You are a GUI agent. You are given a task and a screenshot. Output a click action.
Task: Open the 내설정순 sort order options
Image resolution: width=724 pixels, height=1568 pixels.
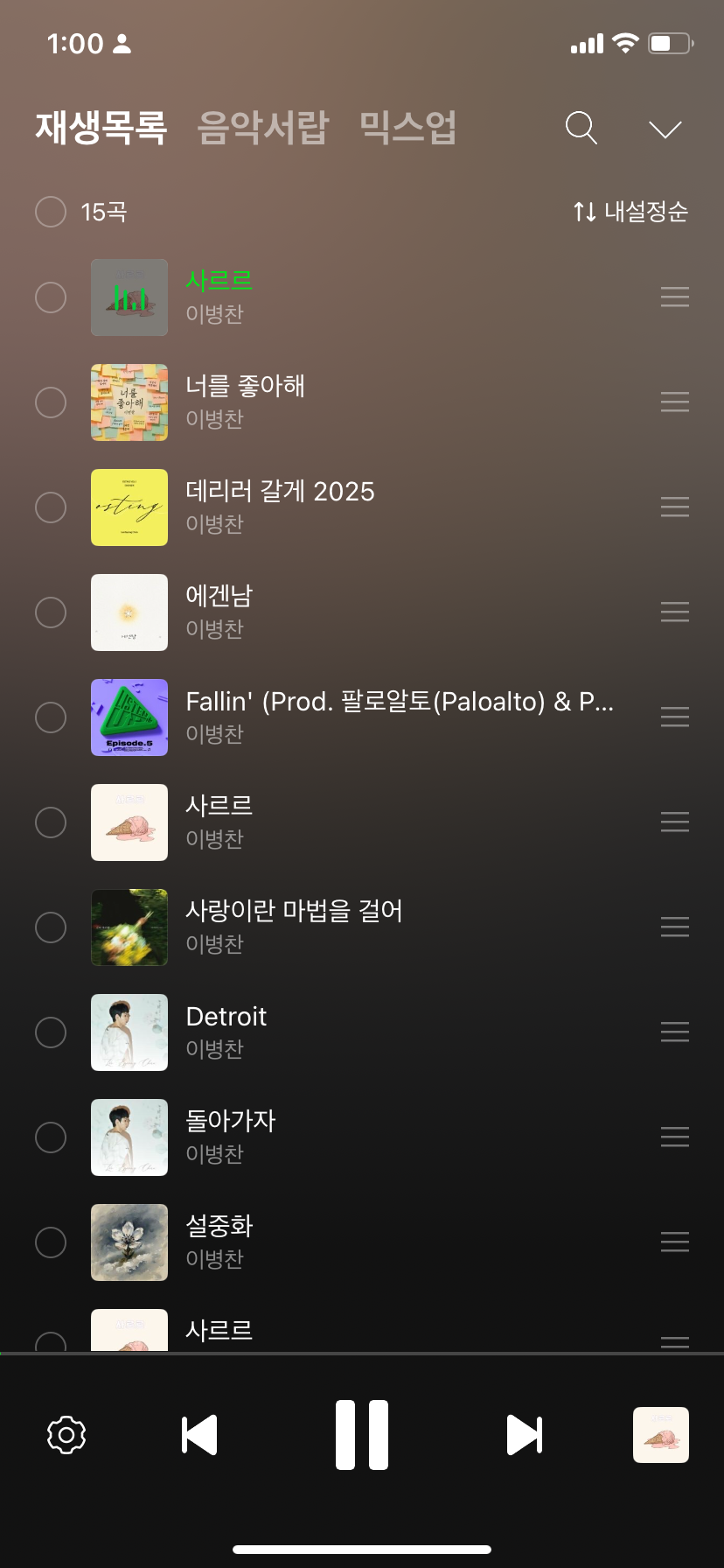(630, 212)
